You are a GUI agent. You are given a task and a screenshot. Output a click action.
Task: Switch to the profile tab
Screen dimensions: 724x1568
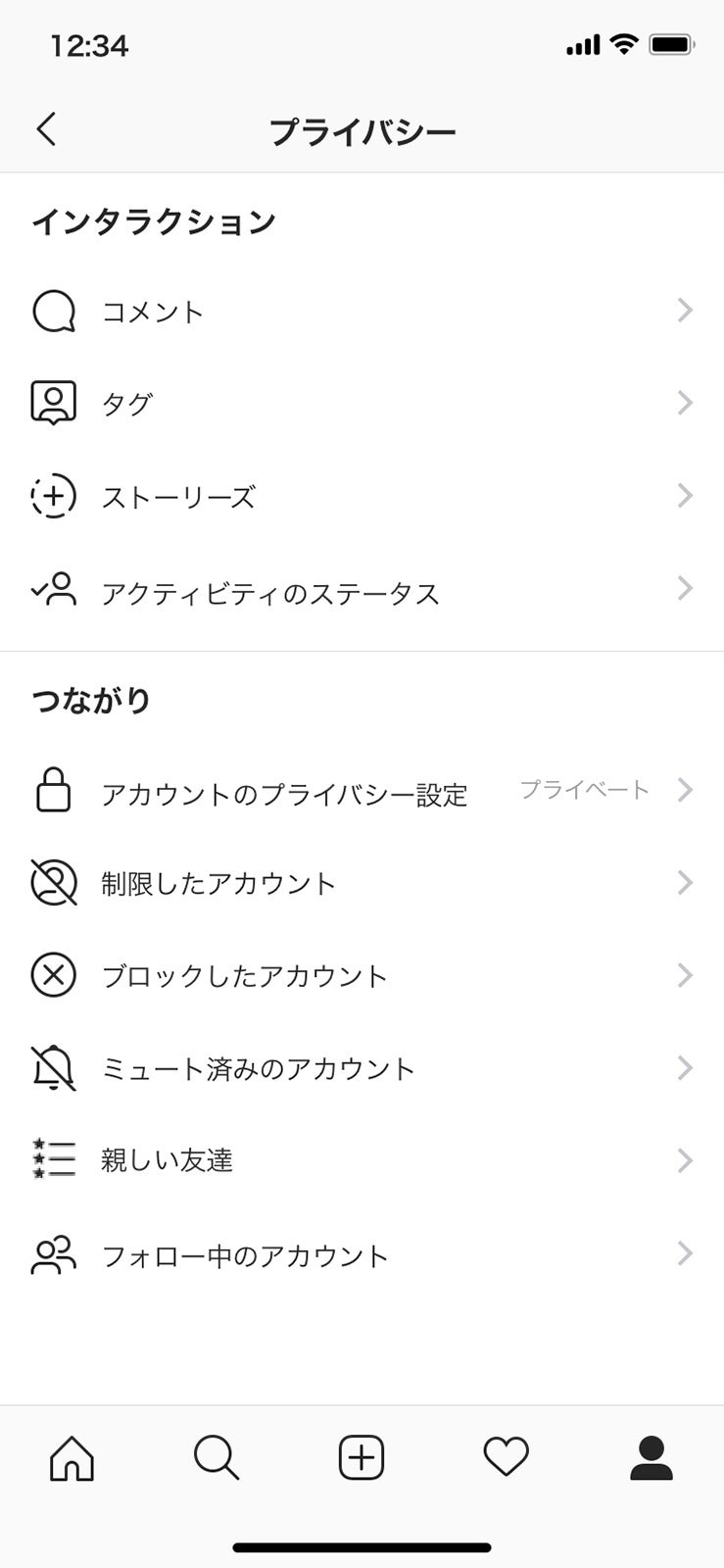coord(651,1459)
